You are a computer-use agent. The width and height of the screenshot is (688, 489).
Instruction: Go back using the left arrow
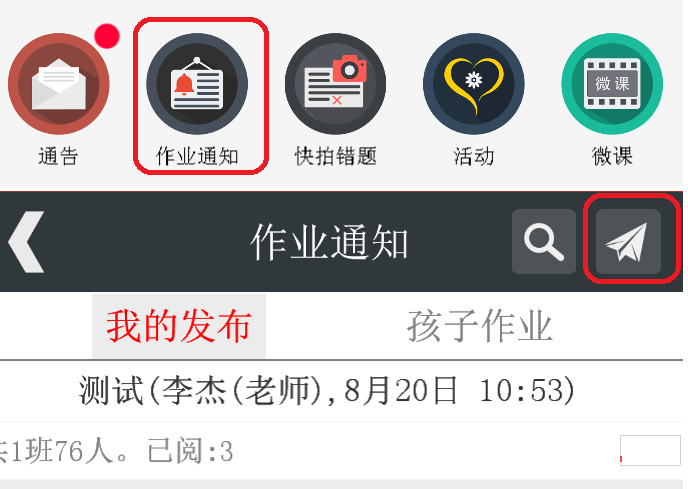[x=27, y=242]
